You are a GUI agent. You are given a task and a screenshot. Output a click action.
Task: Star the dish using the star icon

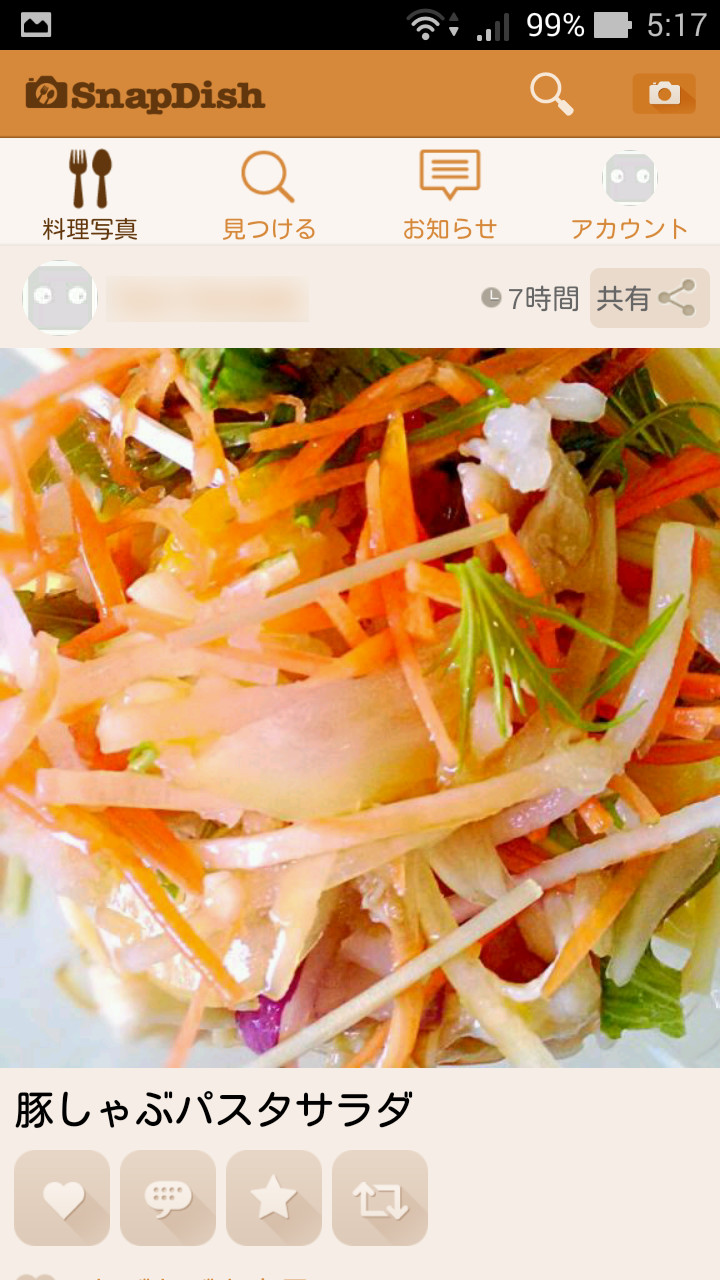click(x=273, y=1198)
